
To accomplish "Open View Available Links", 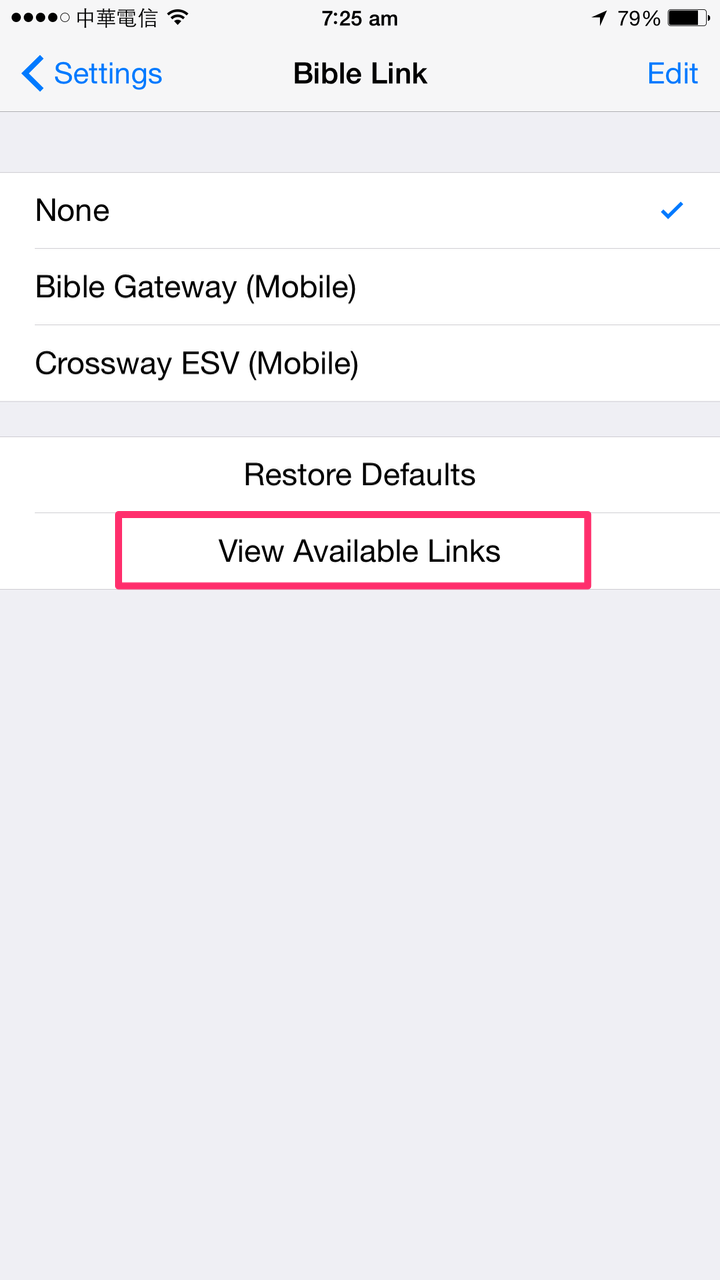I will click(360, 551).
